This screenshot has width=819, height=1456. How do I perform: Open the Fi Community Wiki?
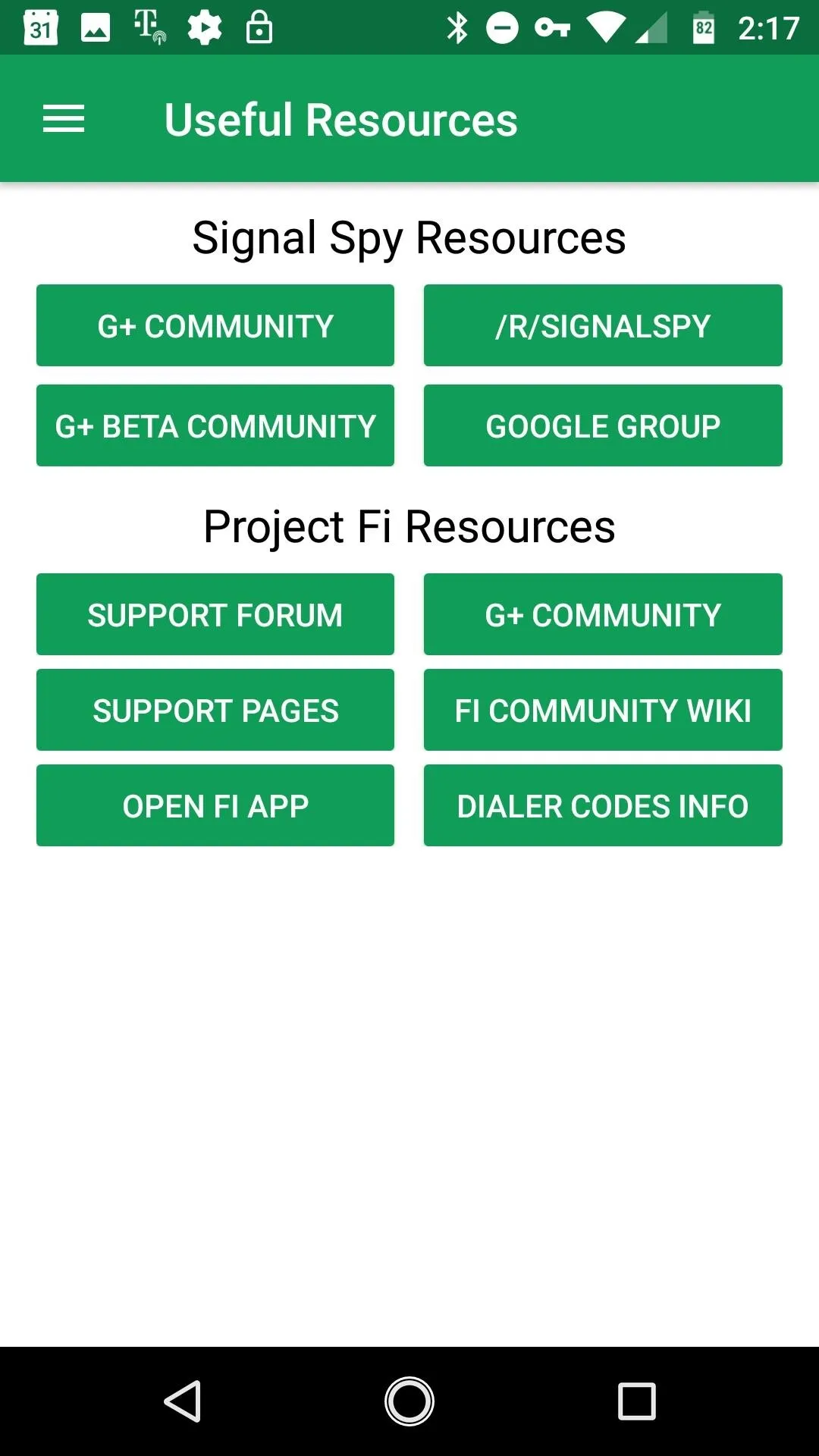click(x=603, y=710)
